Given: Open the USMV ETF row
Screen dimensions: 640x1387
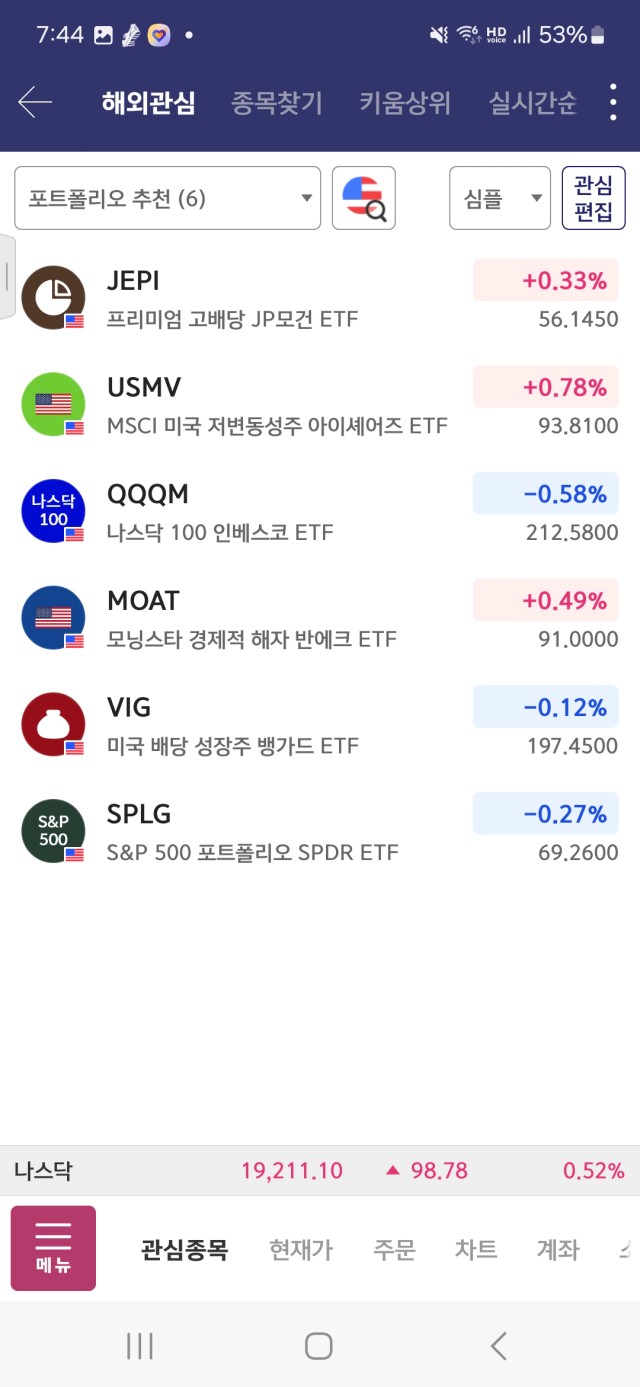Looking at the screenshot, I should point(320,405).
